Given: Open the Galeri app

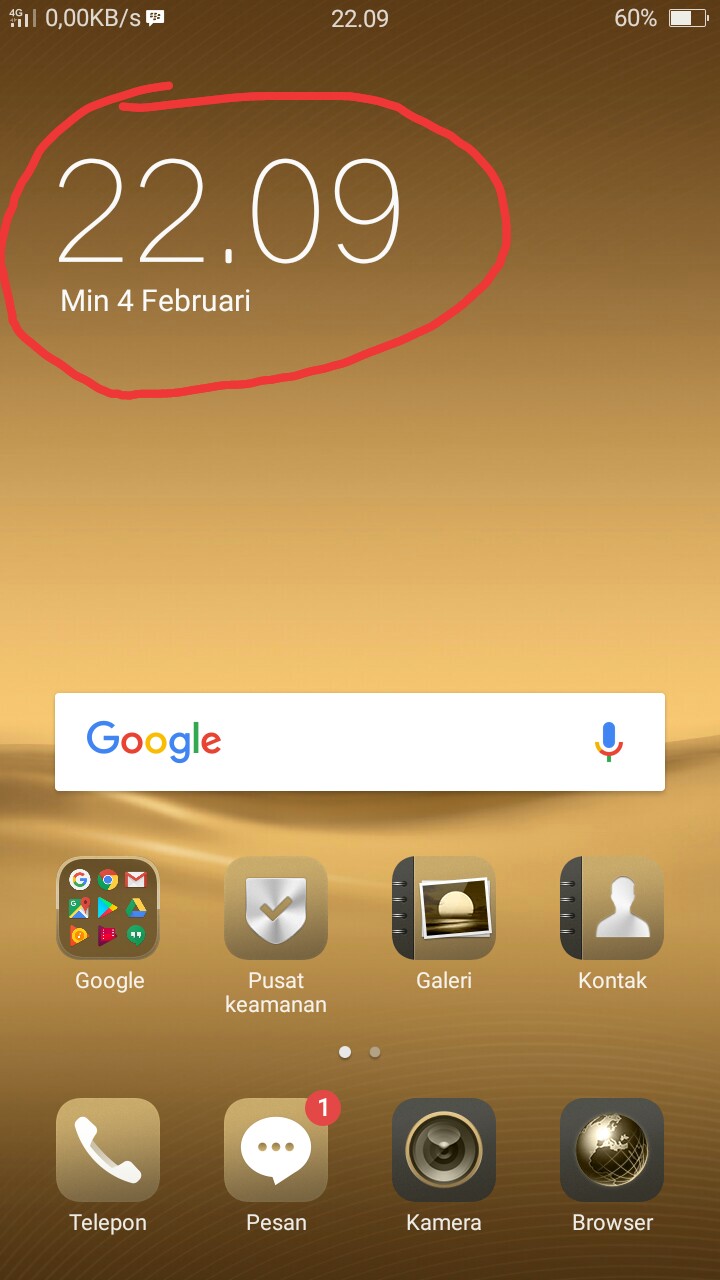Looking at the screenshot, I should point(444,908).
